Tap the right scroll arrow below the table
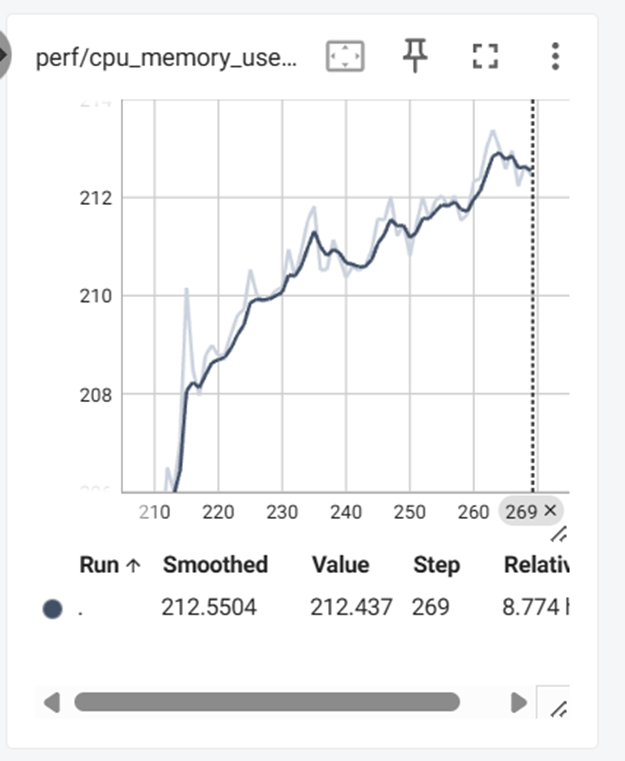This screenshot has width=625, height=761. 518,702
